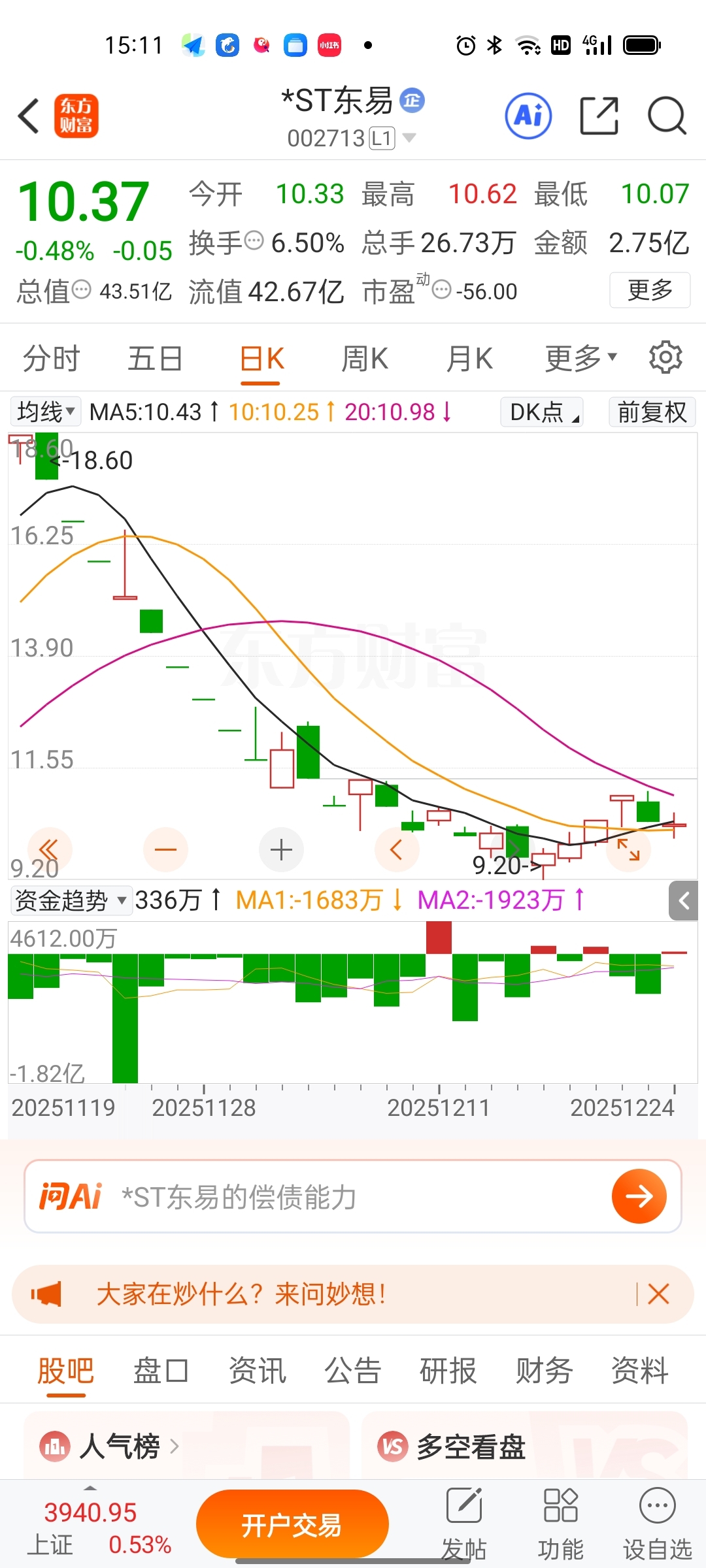The height and width of the screenshot is (1568, 706).
Task: Open chart settings gear
Action: (x=665, y=357)
